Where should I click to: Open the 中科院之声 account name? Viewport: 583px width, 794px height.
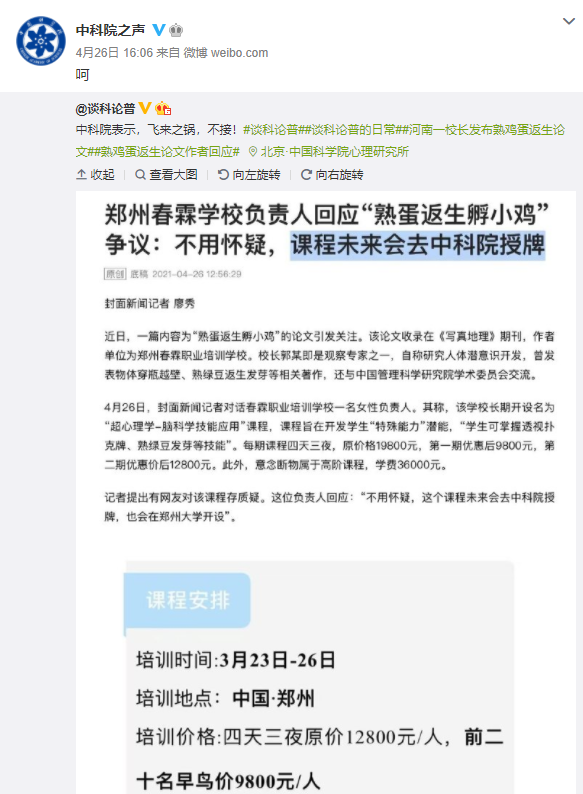pyautogui.click(x=110, y=30)
